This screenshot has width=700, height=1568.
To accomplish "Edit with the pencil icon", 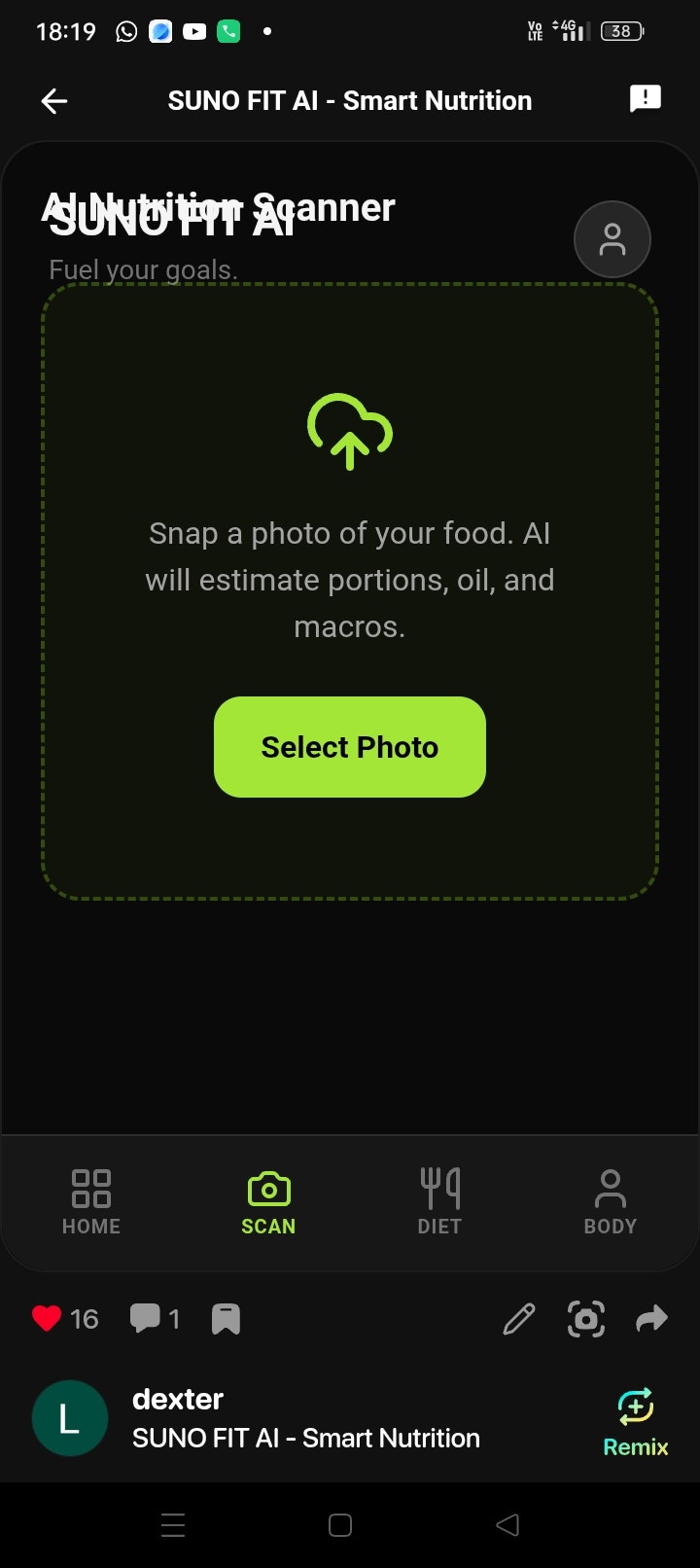I will (518, 1319).
